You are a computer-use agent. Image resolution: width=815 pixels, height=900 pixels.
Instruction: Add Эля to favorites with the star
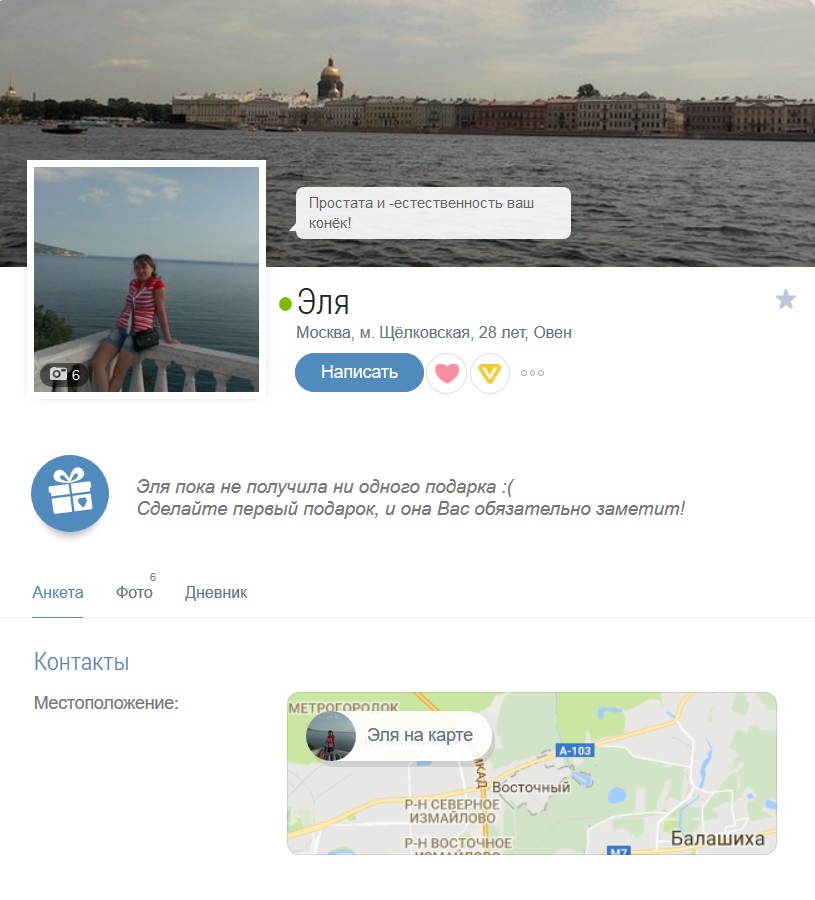[x=786, y=299]
